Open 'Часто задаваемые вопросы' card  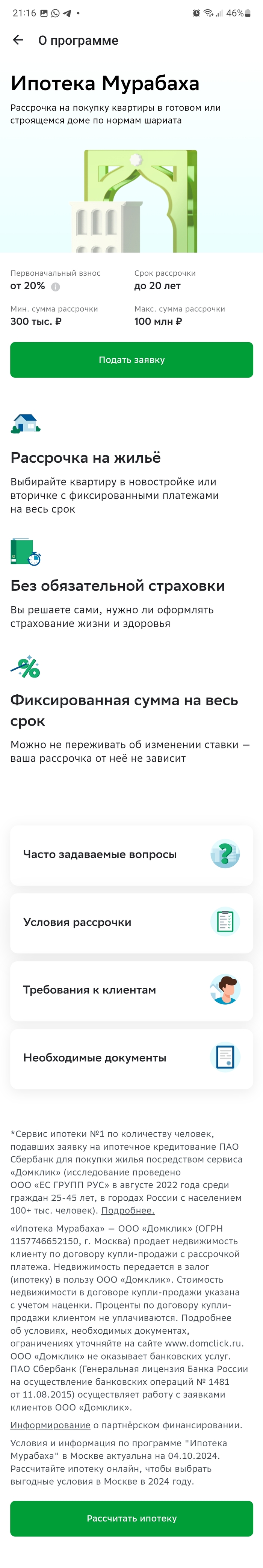(x=131, y=855)
